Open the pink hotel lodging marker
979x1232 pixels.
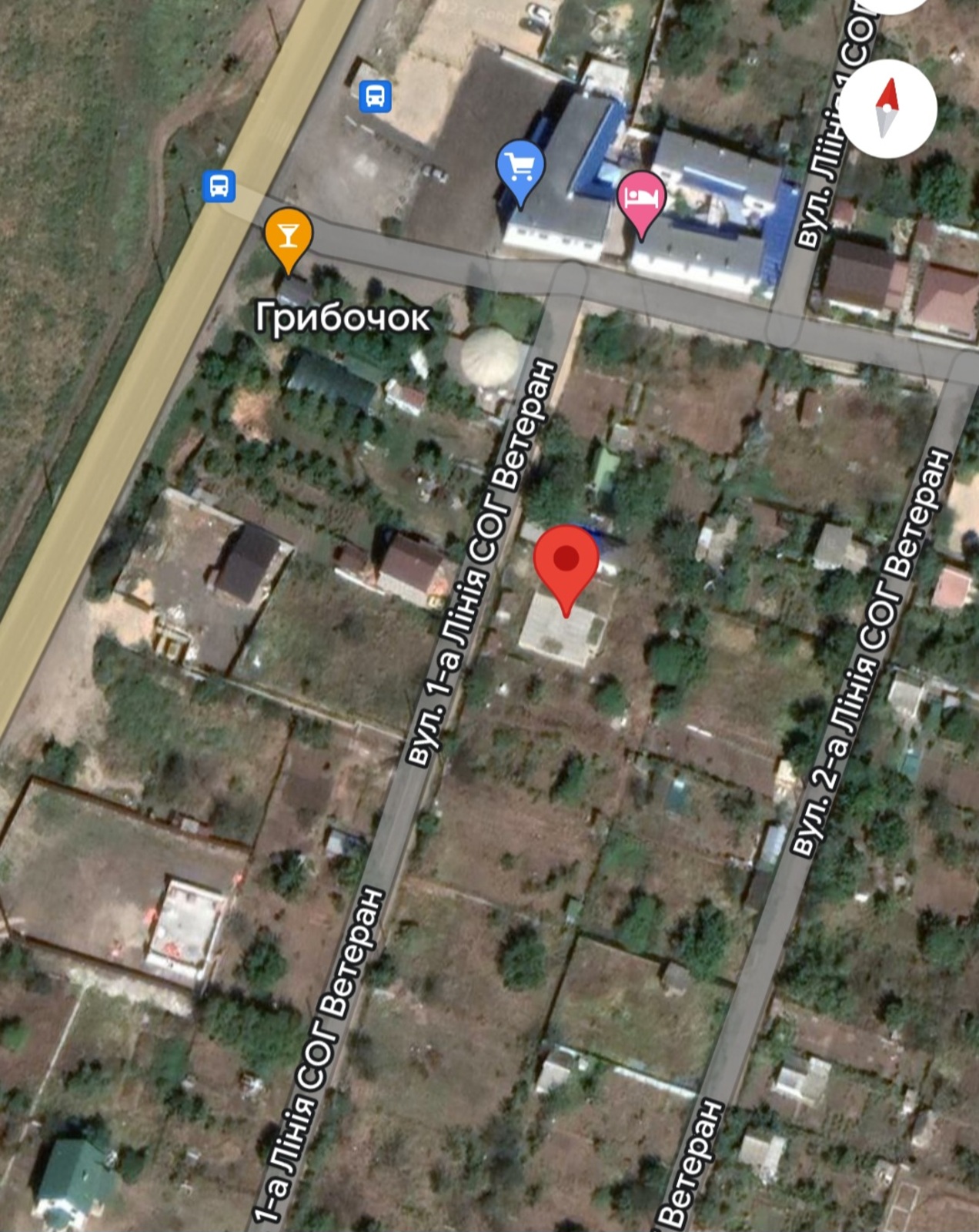click(x=641, y=199)
